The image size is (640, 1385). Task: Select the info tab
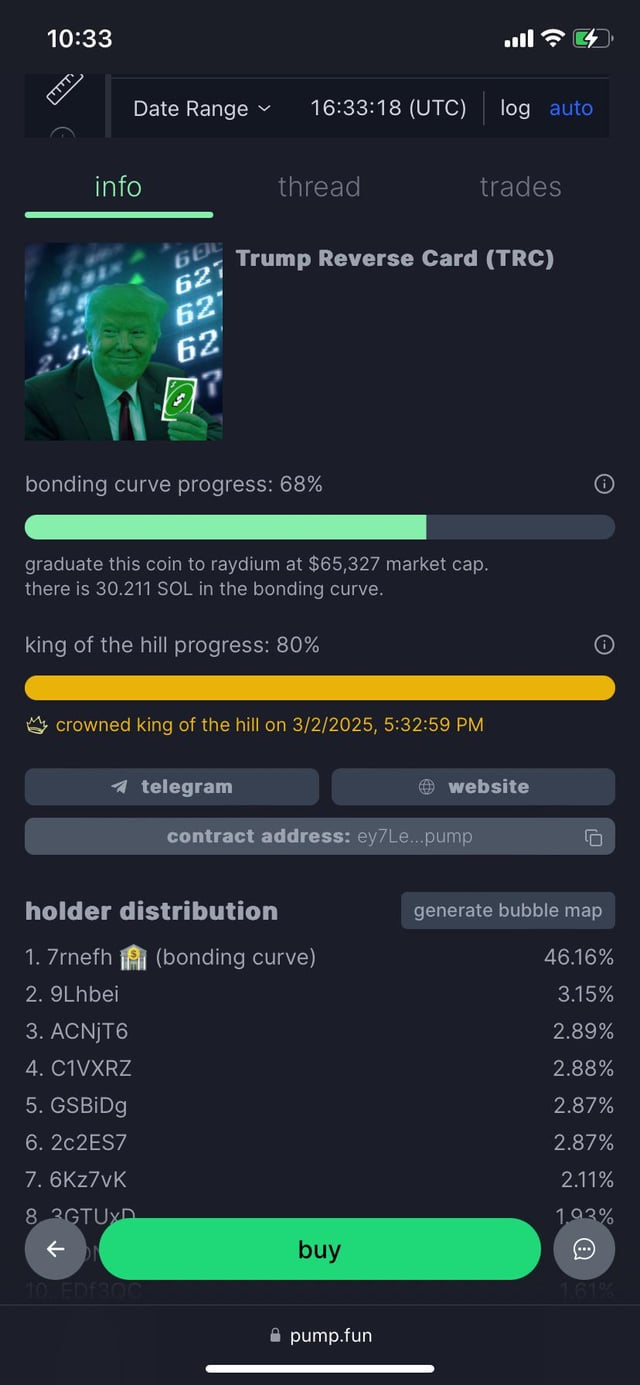118,187
